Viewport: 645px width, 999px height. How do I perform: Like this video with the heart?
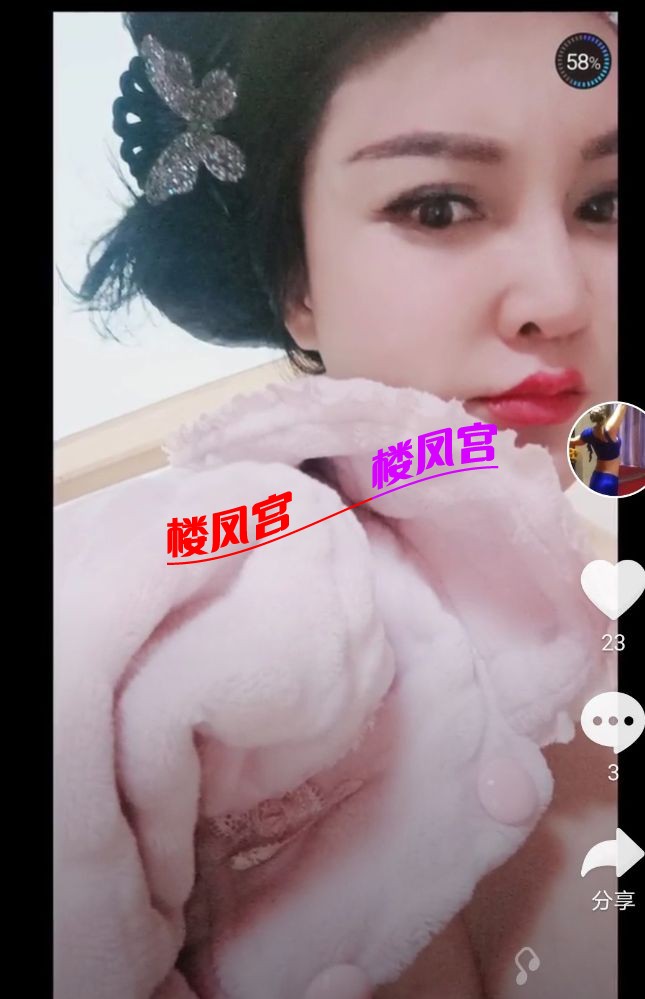point(612,588)
